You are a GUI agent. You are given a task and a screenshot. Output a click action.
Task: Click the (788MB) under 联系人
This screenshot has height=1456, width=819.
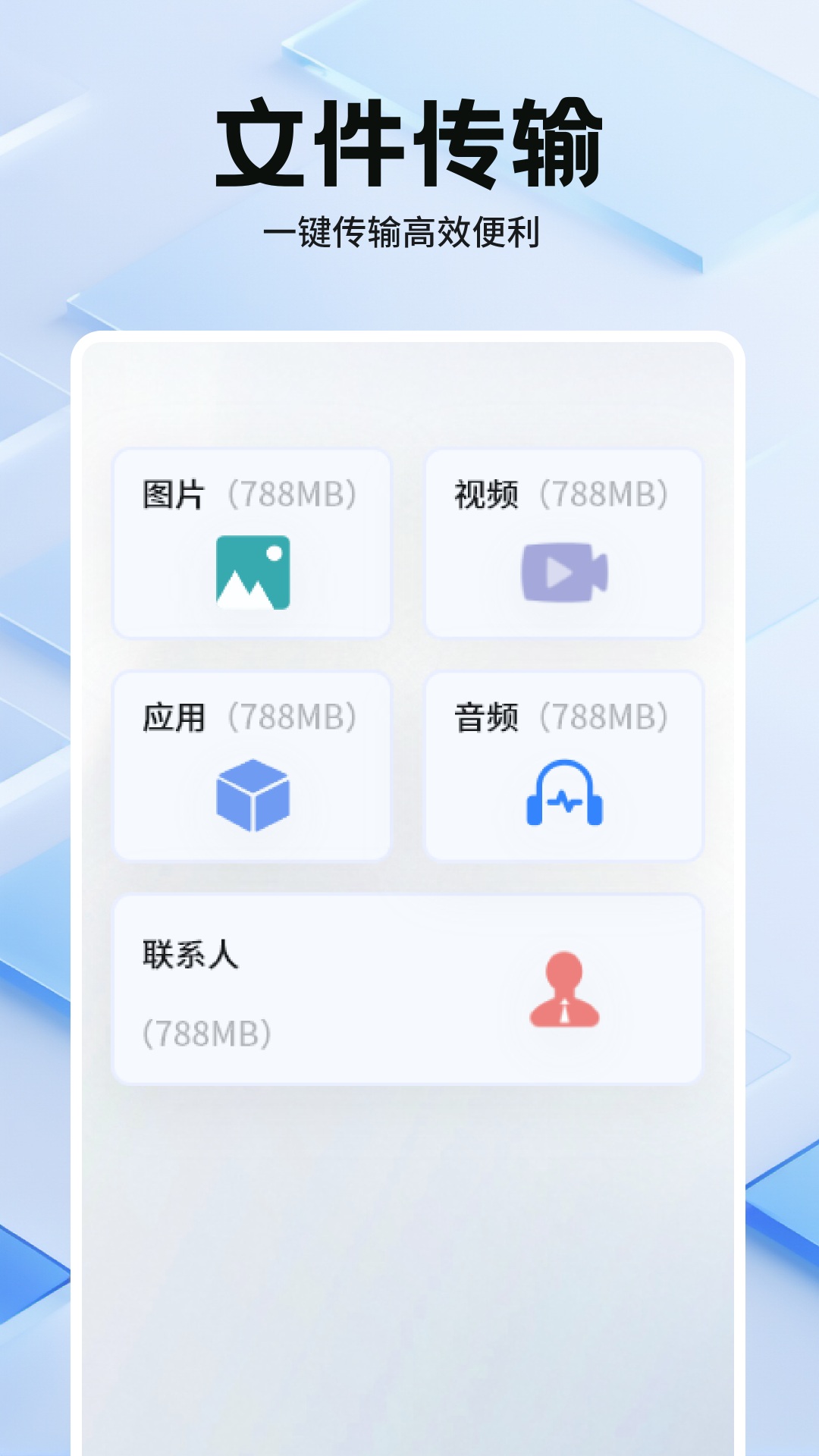pyautogui.click(x=203, y=1030)
